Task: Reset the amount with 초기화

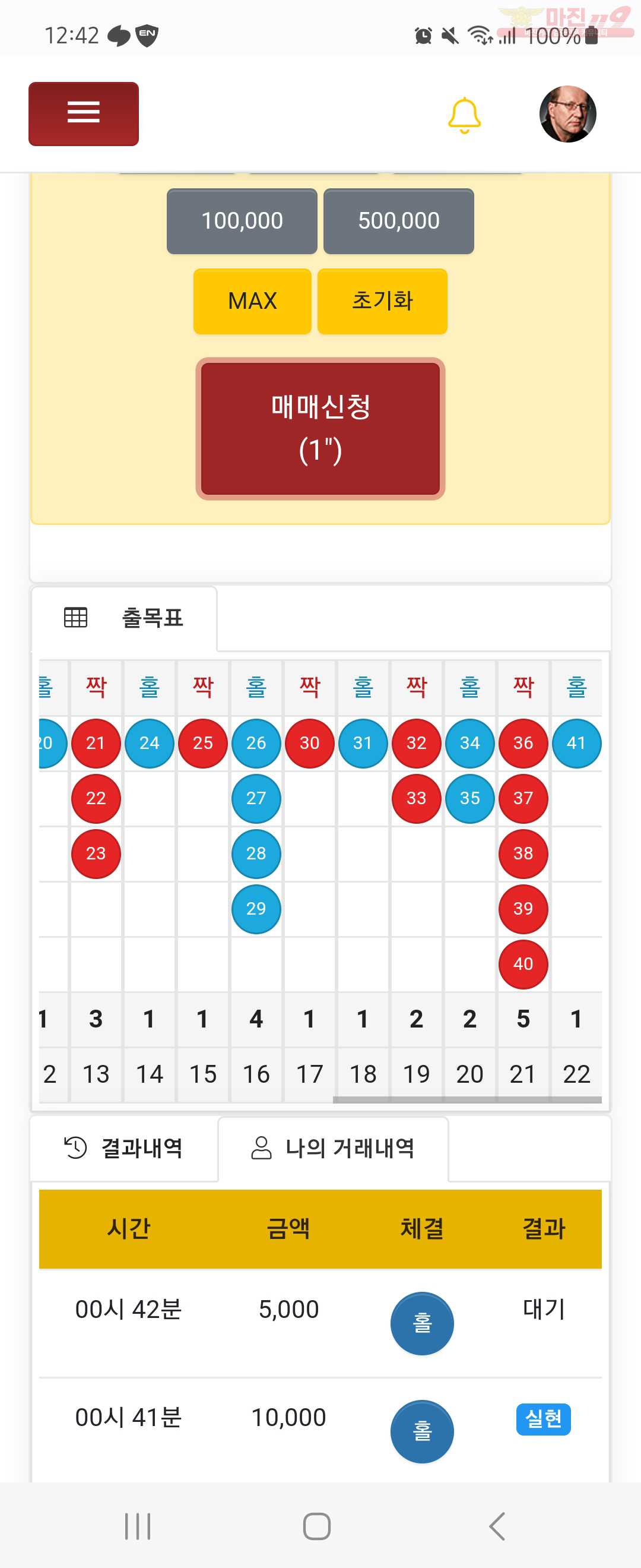Action: click(x=382, y=301)
